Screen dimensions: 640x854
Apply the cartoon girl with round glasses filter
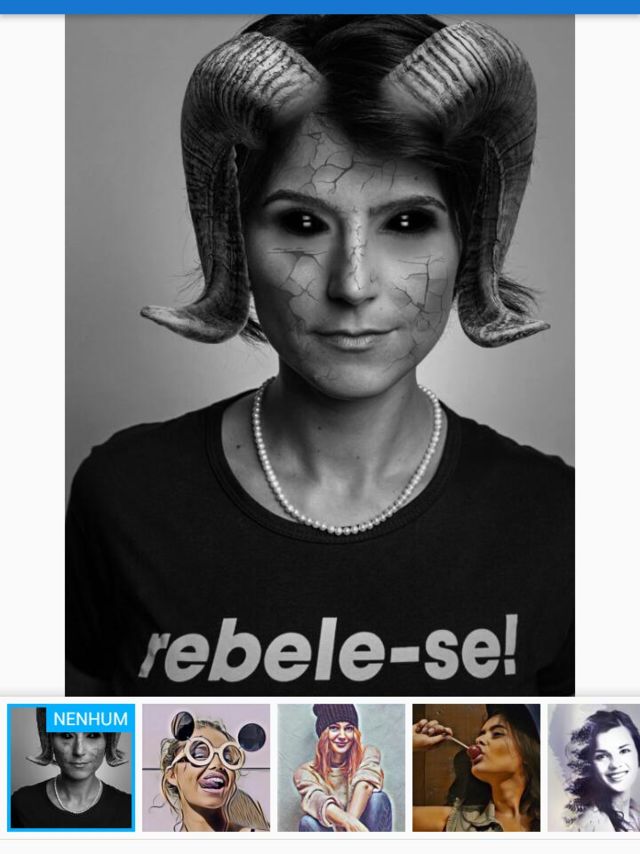tap(206, 767)
